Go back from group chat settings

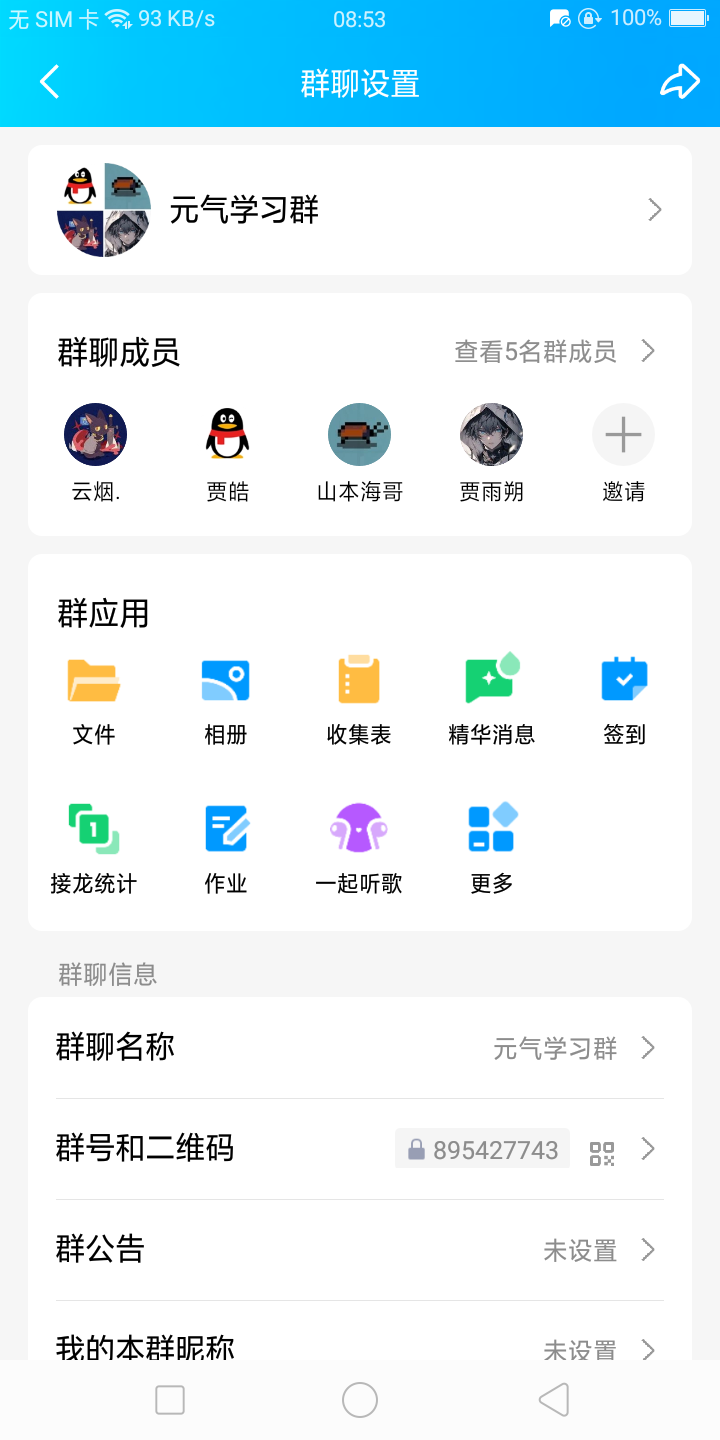coord(50,83)
